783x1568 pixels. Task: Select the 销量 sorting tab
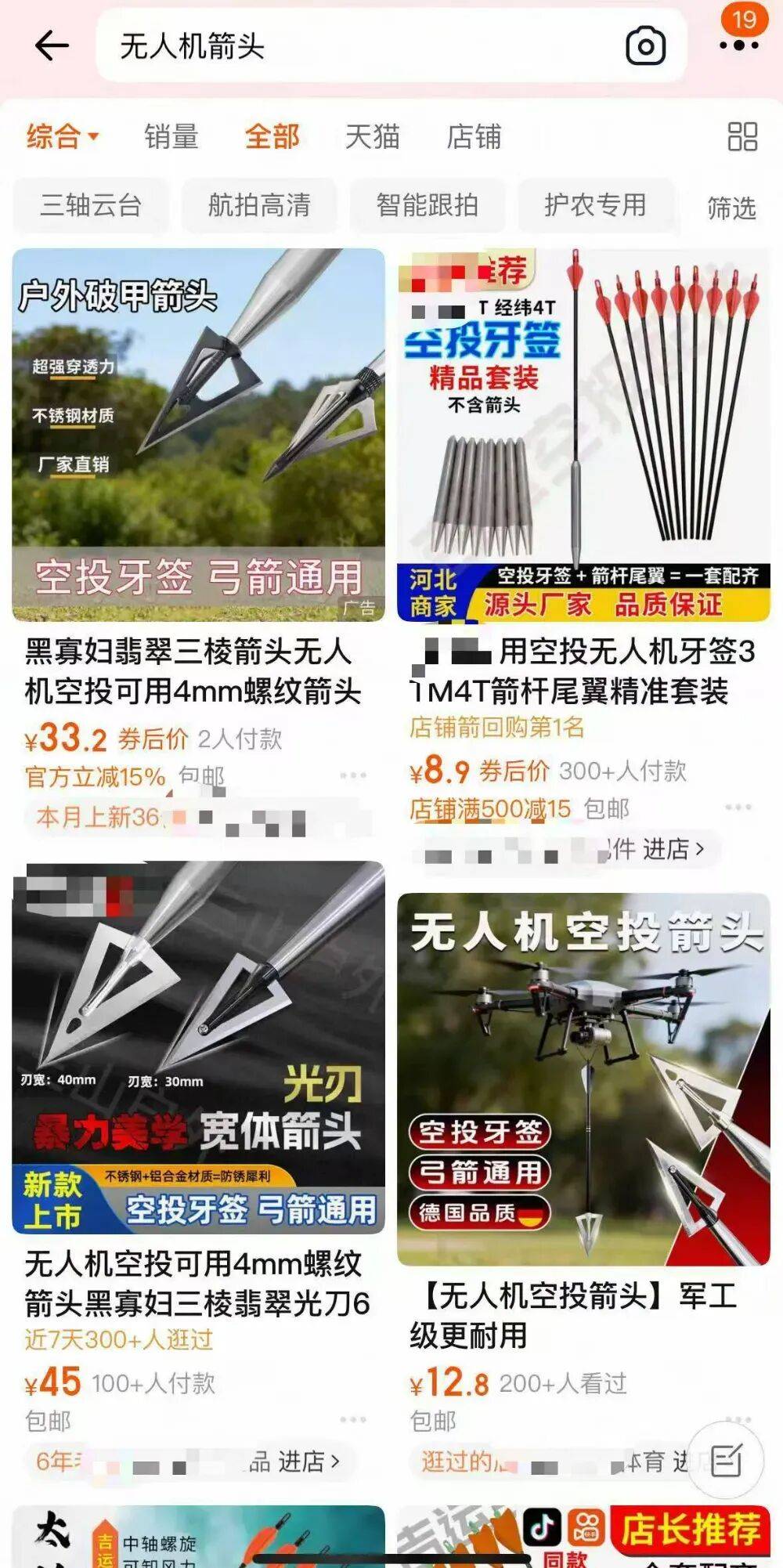pos(170,136)
